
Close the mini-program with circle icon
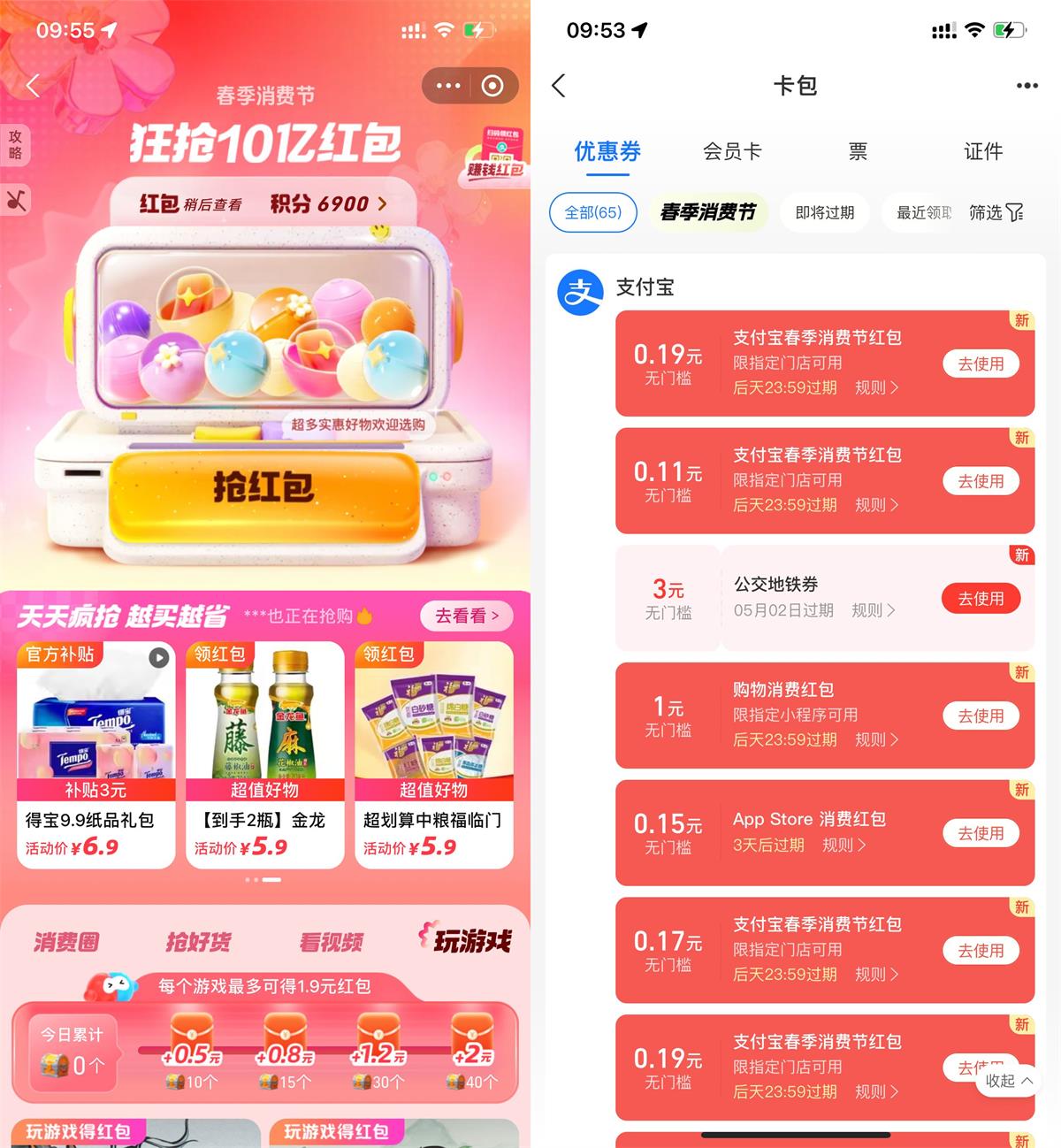[x=492, y=86]
